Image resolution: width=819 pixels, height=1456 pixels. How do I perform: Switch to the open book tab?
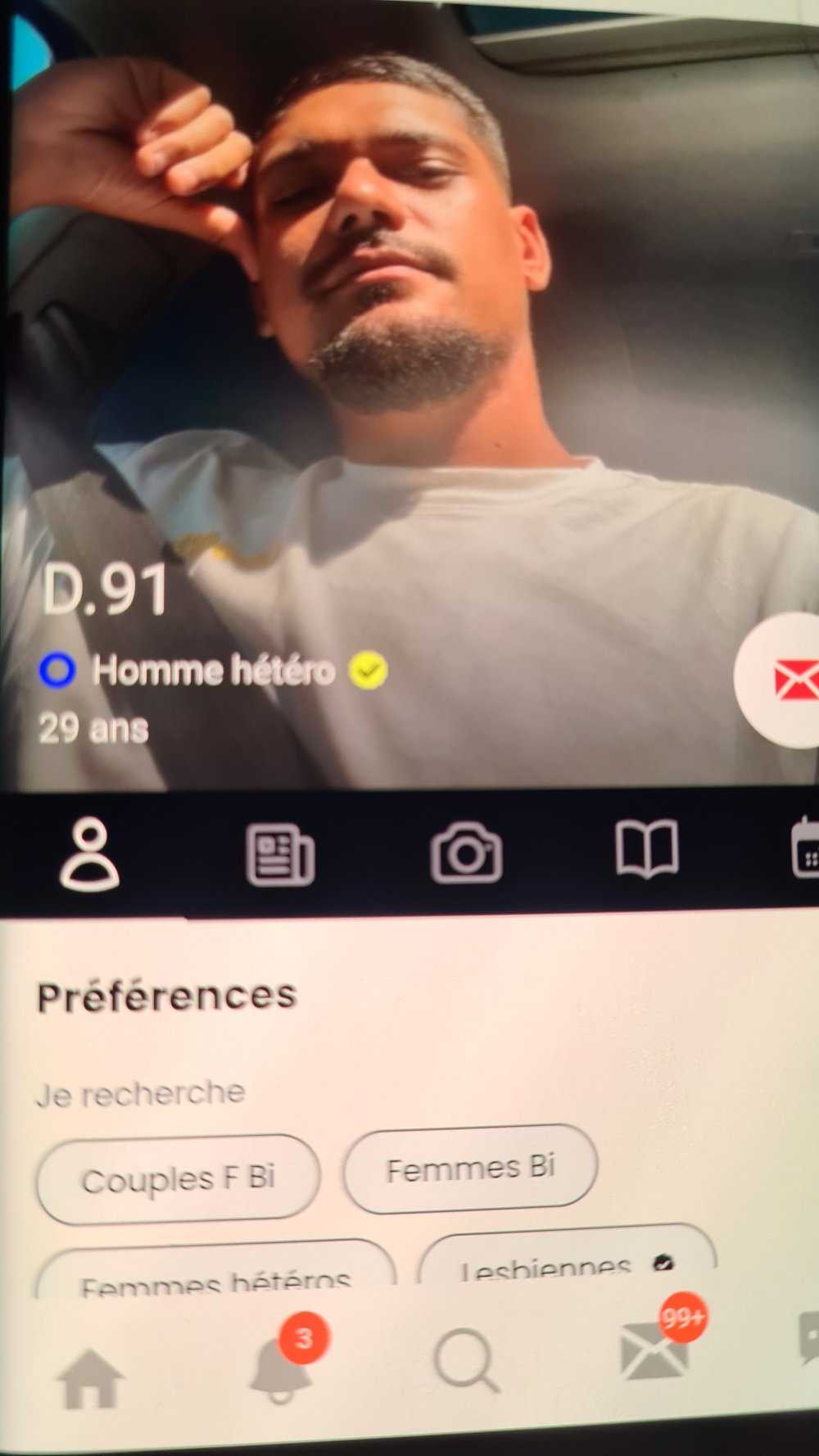tap(647, 849)
